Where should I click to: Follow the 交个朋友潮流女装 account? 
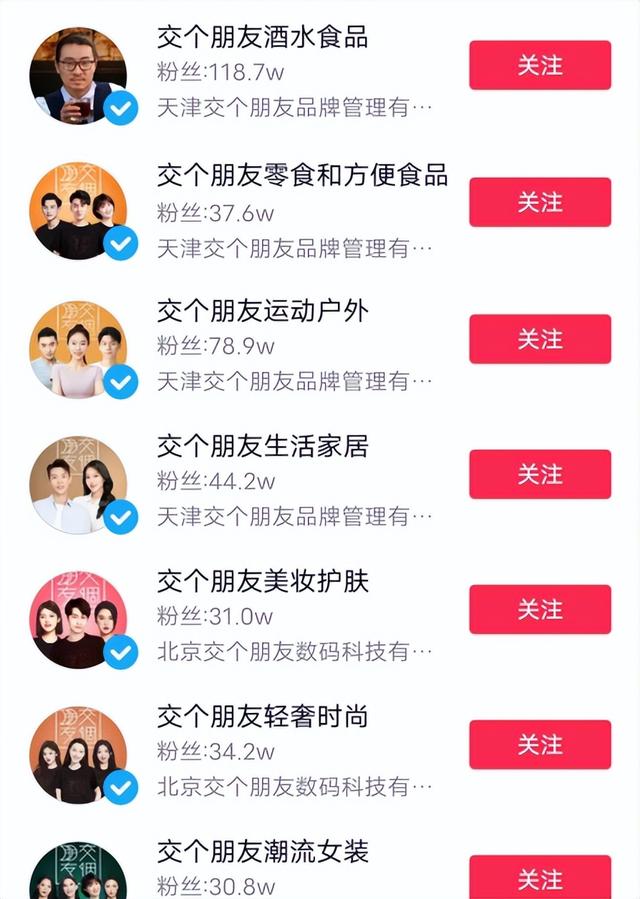[539, 878]
